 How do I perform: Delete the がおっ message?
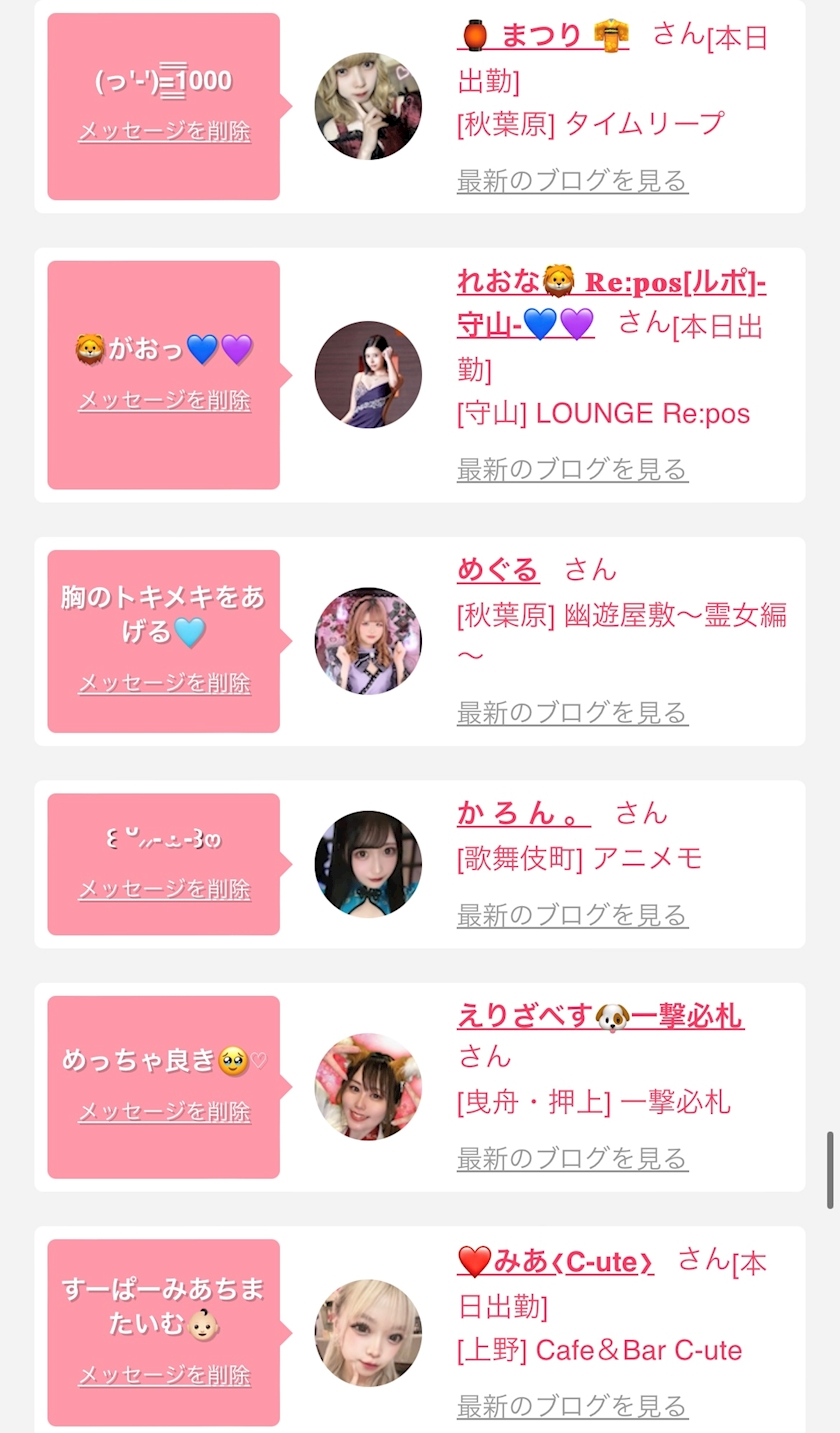[x=164, y=400]
